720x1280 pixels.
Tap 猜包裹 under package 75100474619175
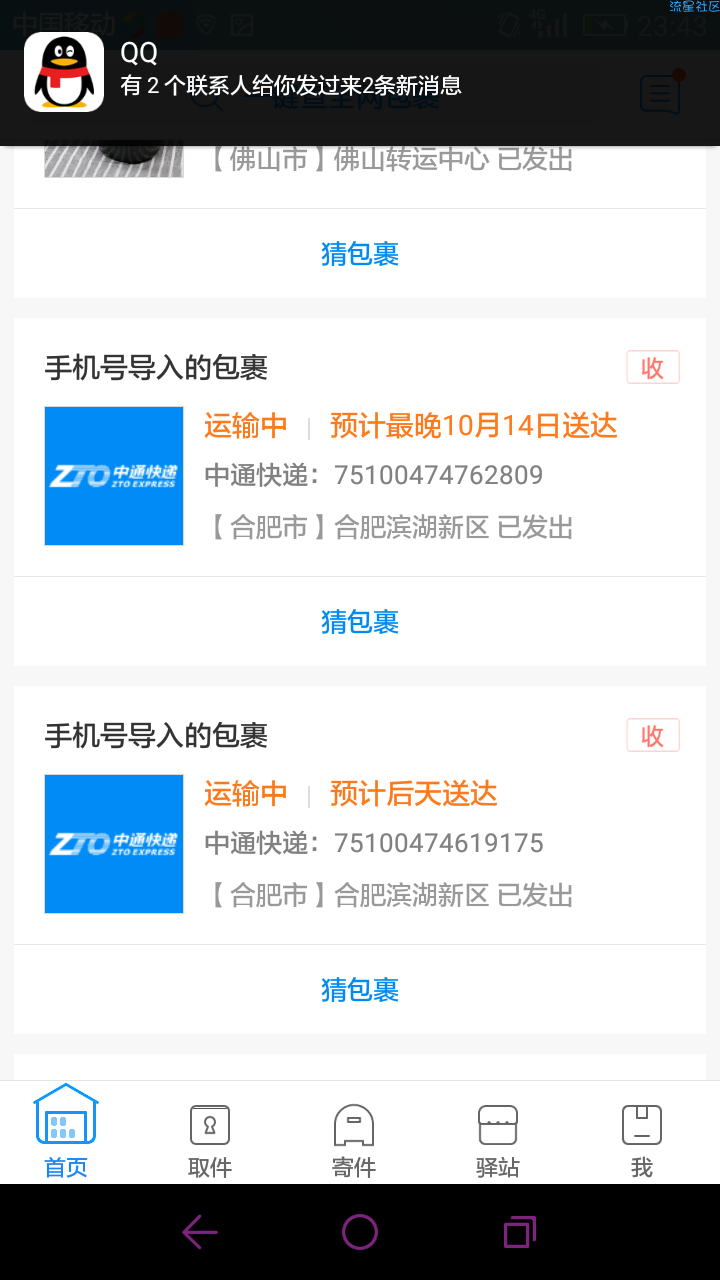(x=360, y=990)
